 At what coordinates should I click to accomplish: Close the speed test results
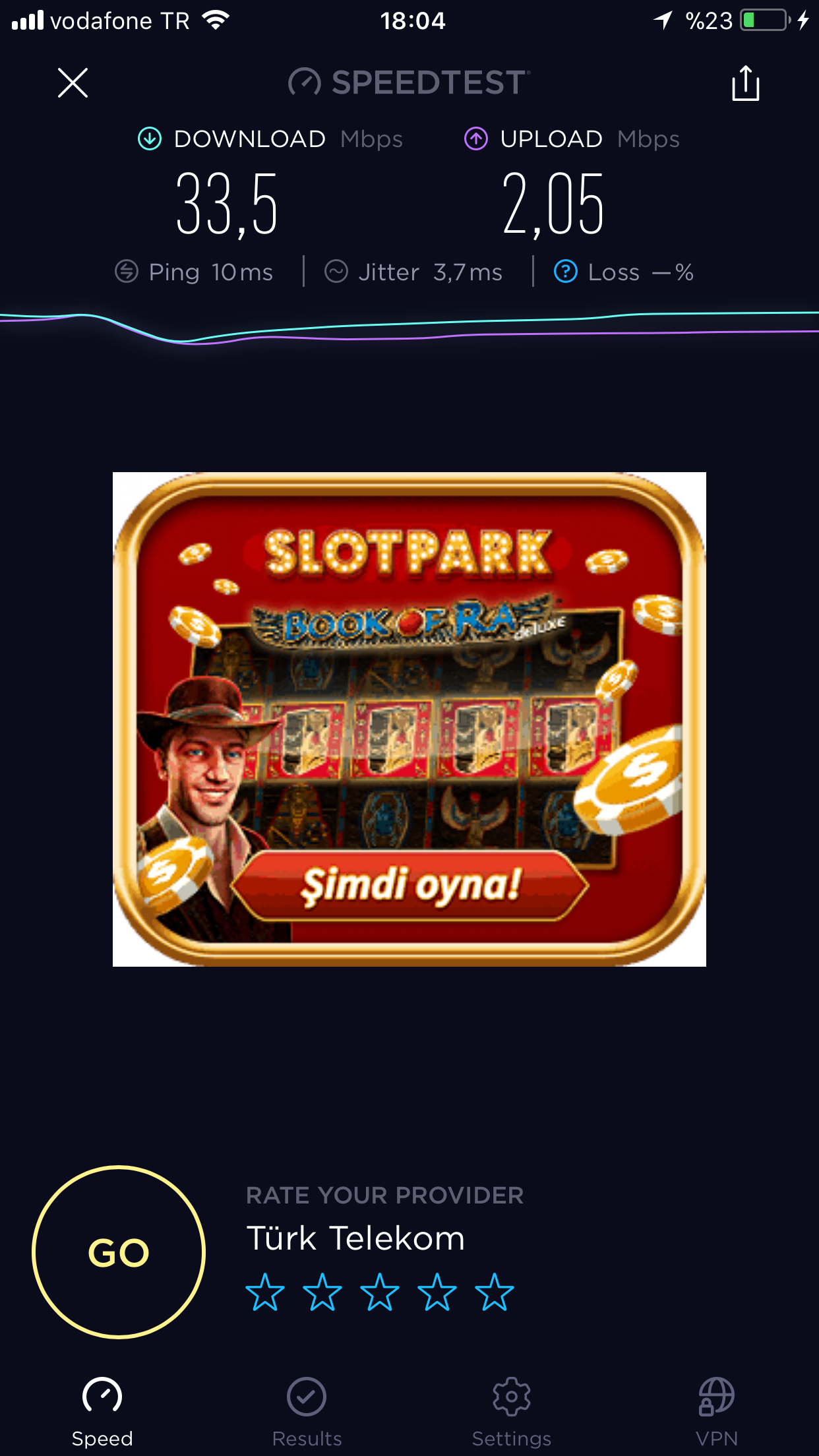[x=73, y=83]
